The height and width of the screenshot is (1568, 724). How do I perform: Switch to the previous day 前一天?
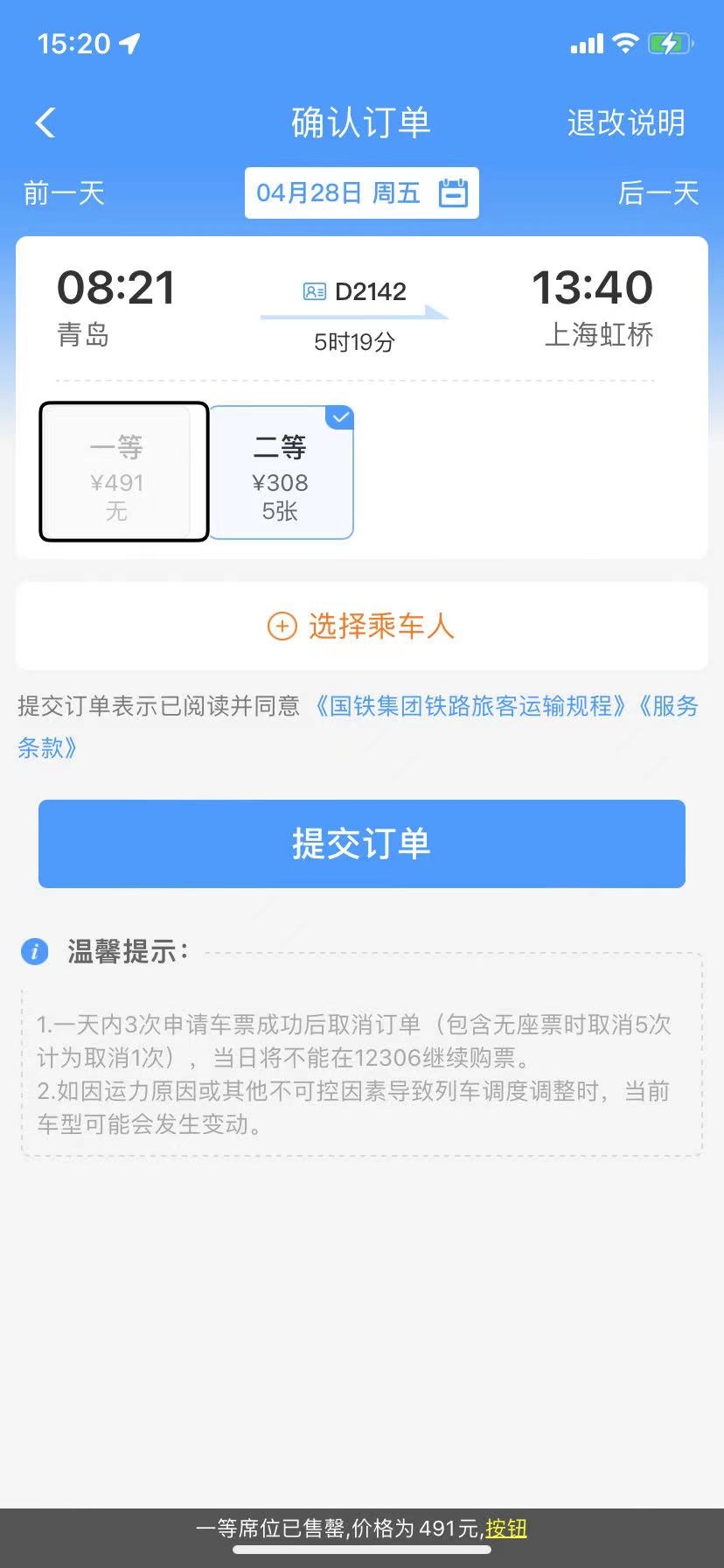coord(64,192)
